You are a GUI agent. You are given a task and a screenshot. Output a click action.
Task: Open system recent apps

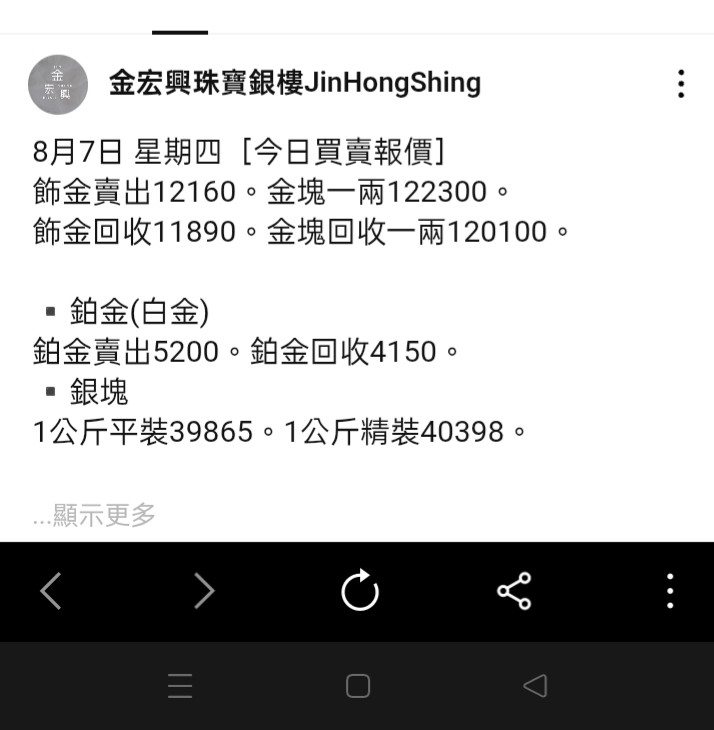pyautogui.click(x=180, y=686)
